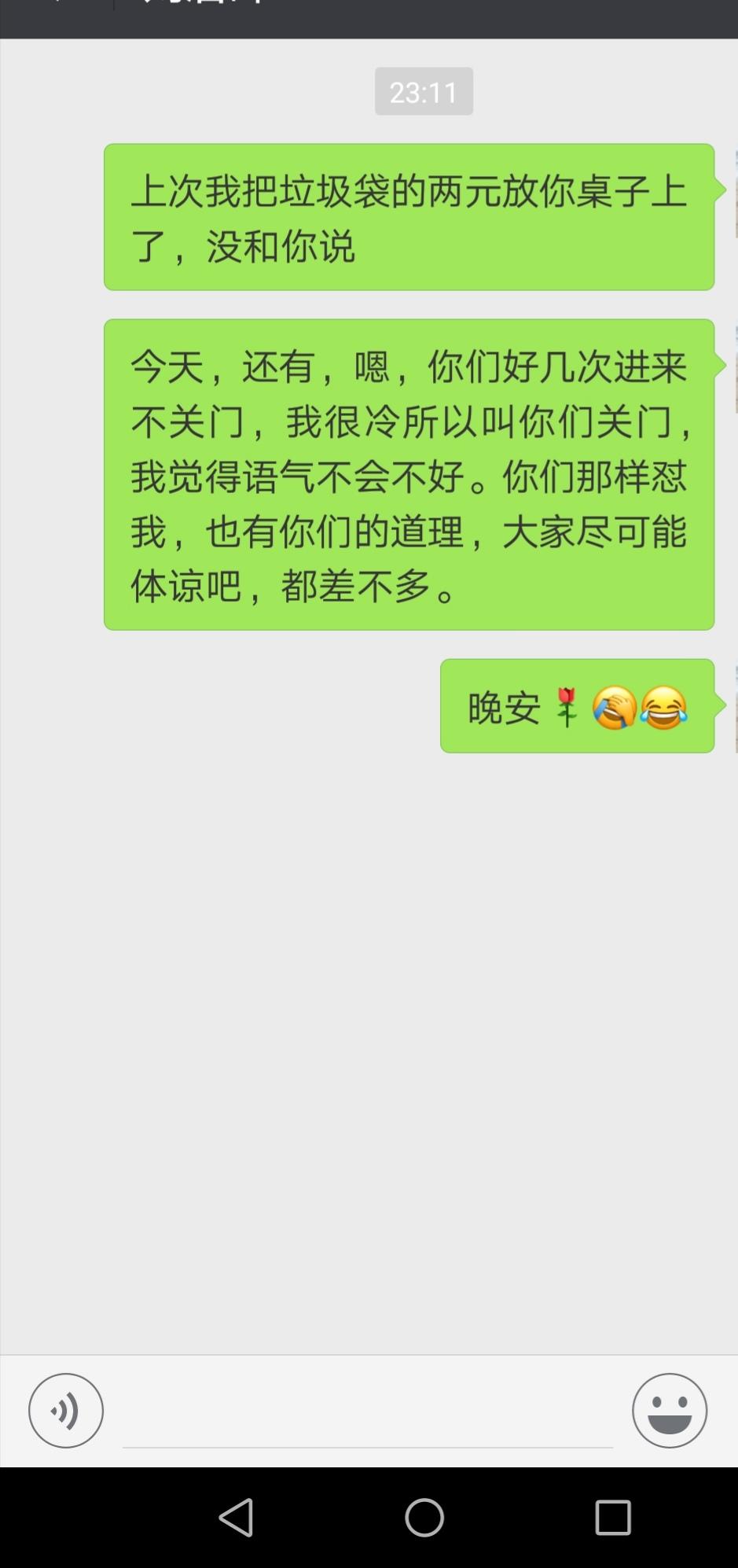Go to the home screen
The width and height of the screenshot is (738, 1568).
(x=424, y=1518)
